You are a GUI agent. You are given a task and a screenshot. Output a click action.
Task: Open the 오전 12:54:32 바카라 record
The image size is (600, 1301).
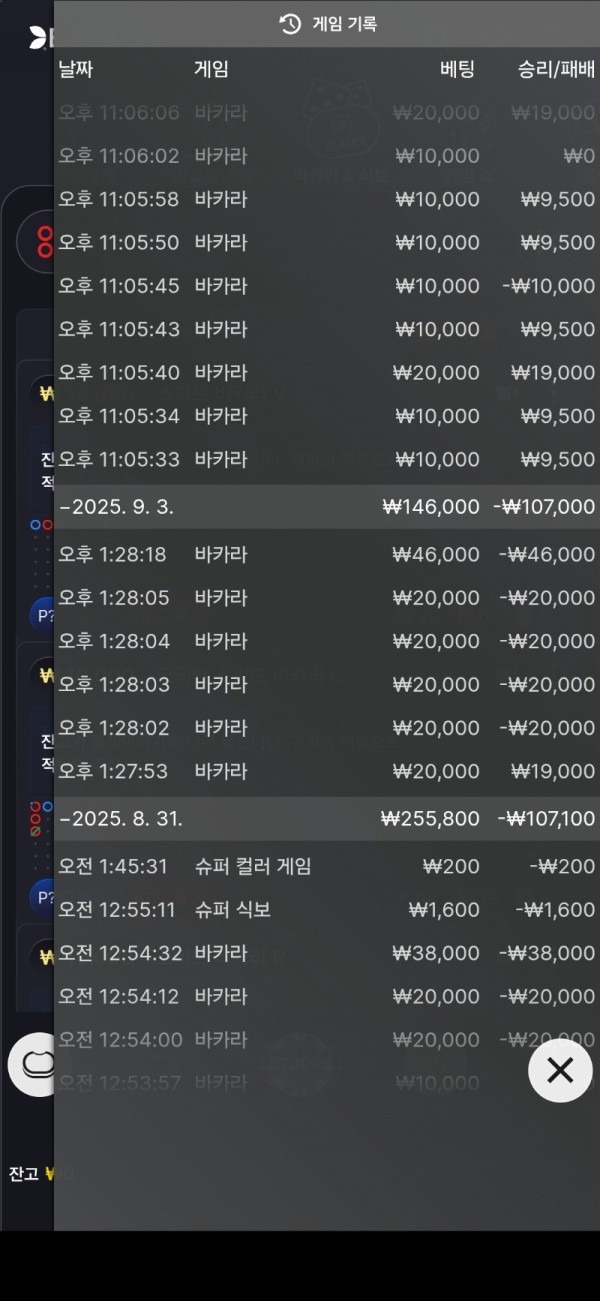[x=326, y=953]
